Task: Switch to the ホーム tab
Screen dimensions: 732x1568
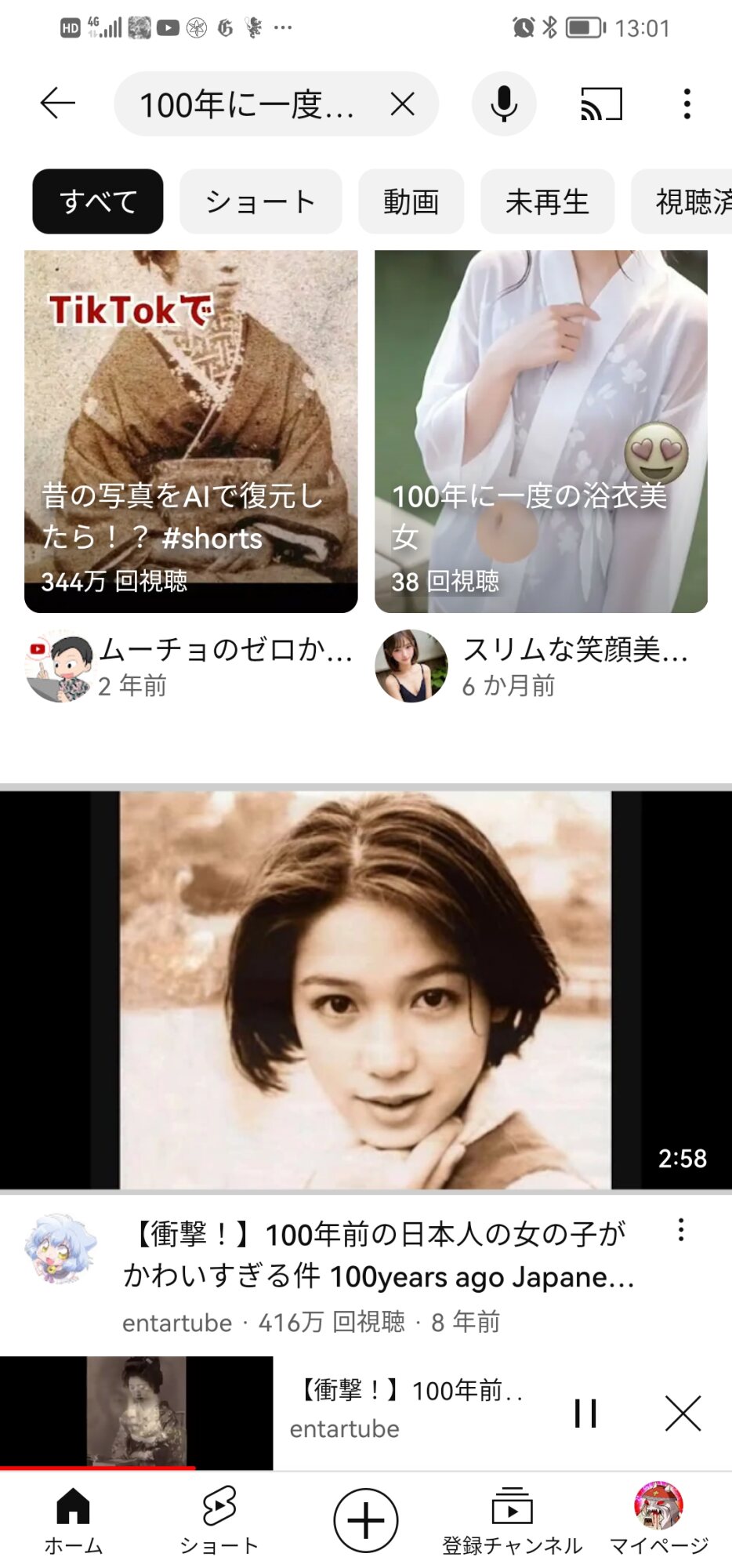Action: pyautogui.click(x=73, y=1521)
